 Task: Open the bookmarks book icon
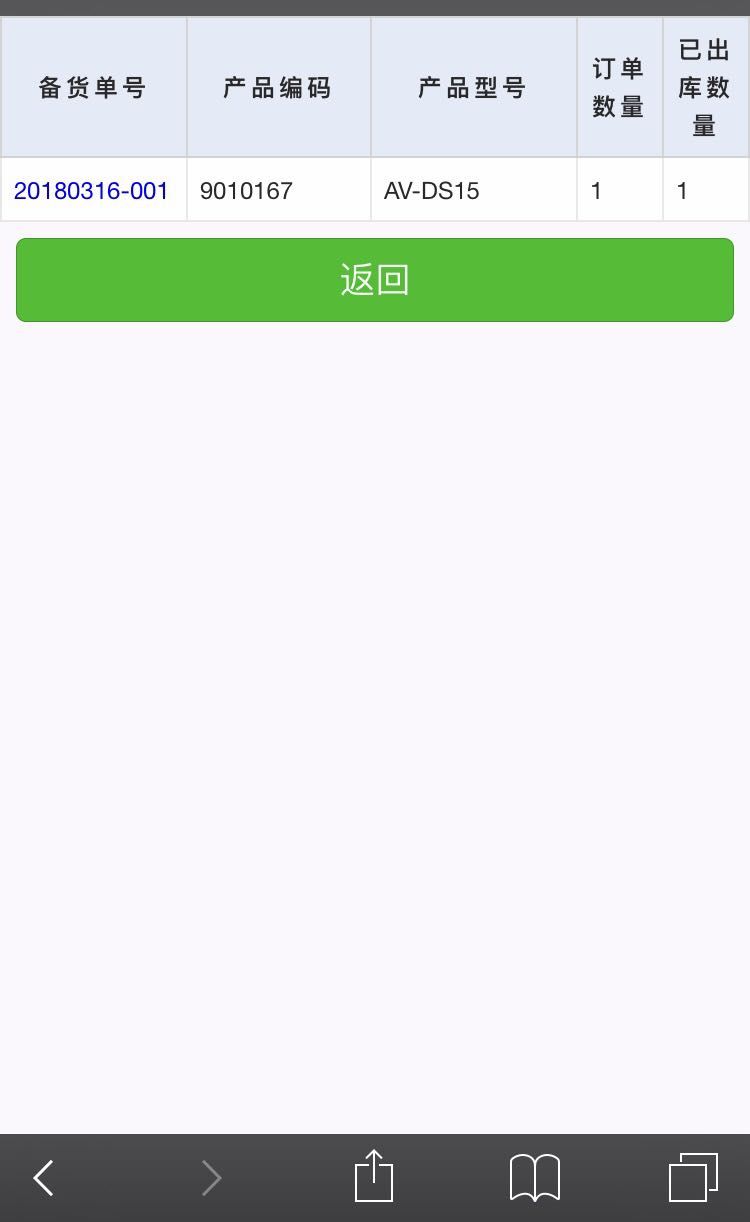[535, 1177]
